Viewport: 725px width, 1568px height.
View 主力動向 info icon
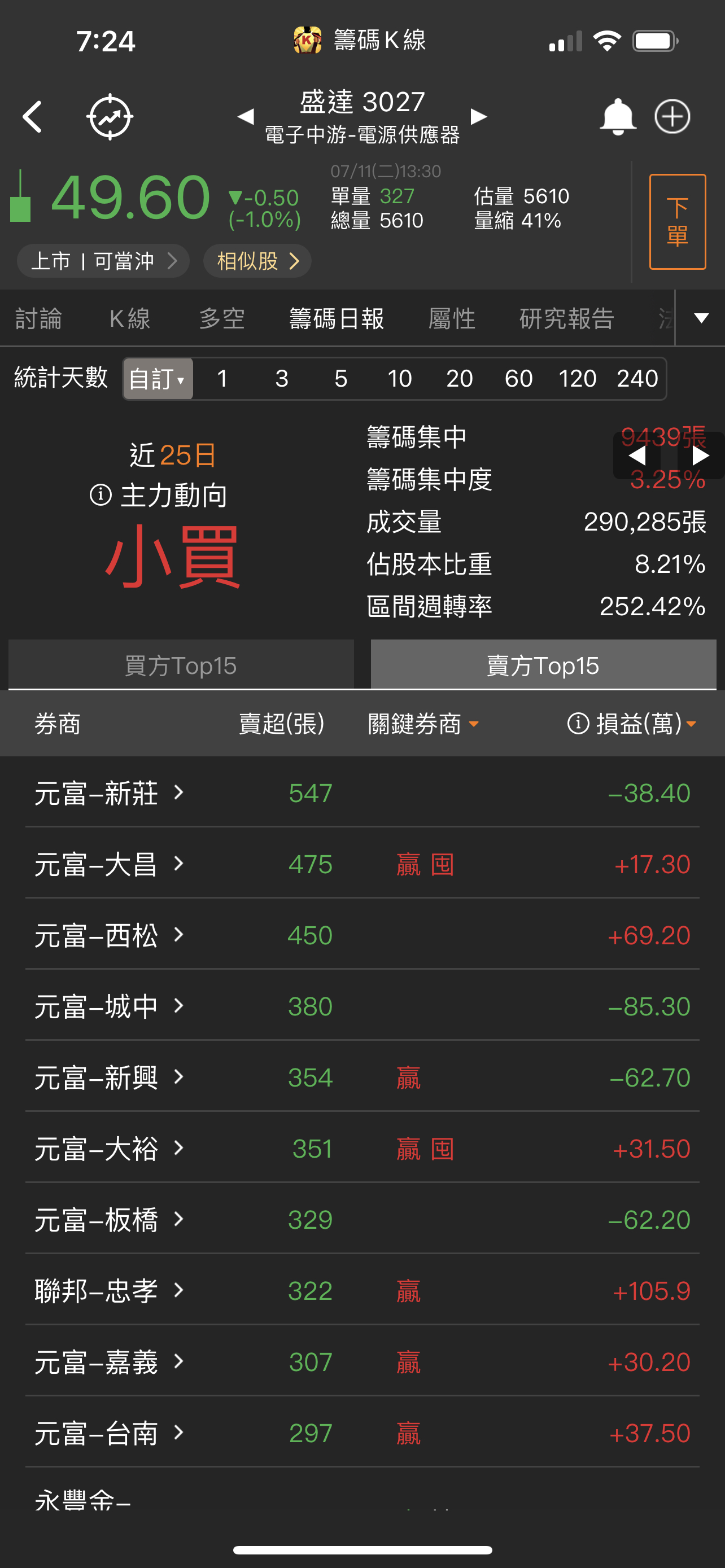[x=101, y=495]
